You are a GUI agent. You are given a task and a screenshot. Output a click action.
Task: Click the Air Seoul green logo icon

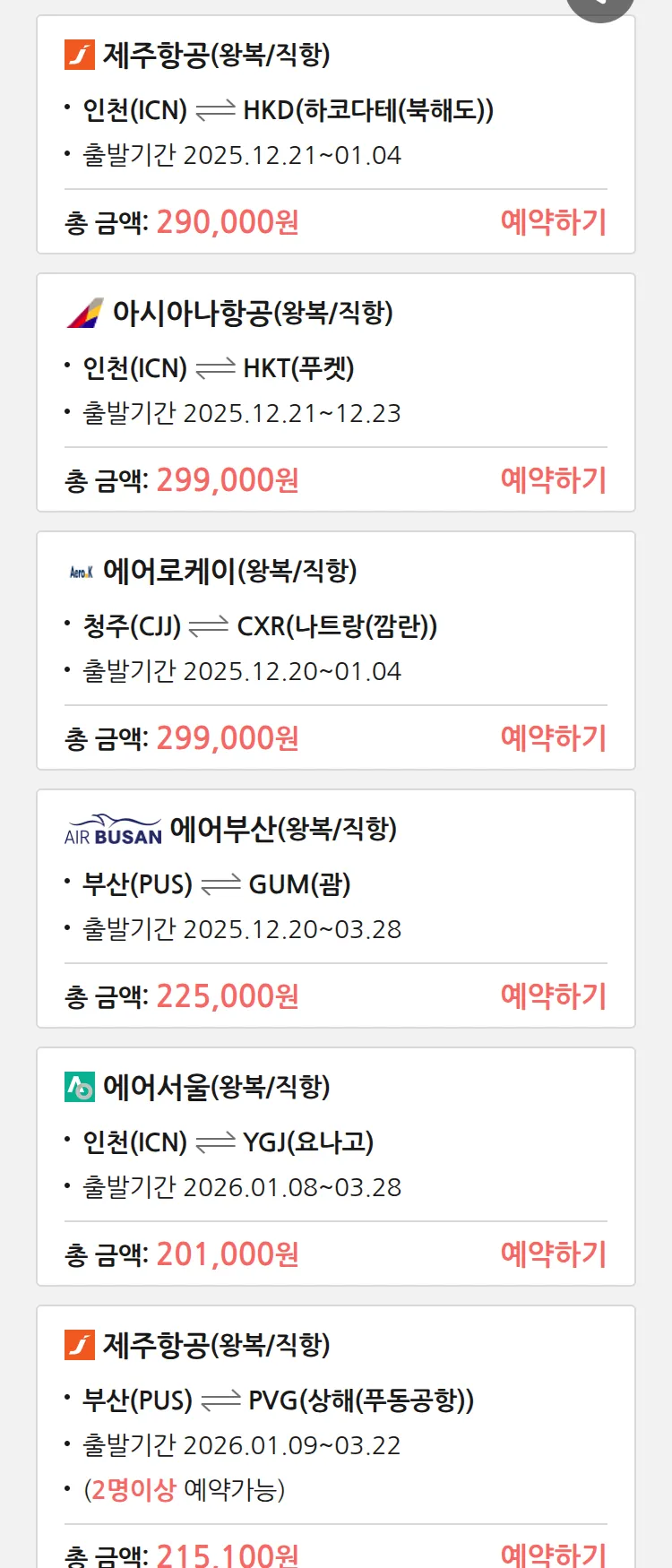click(x=79, y=1086)
